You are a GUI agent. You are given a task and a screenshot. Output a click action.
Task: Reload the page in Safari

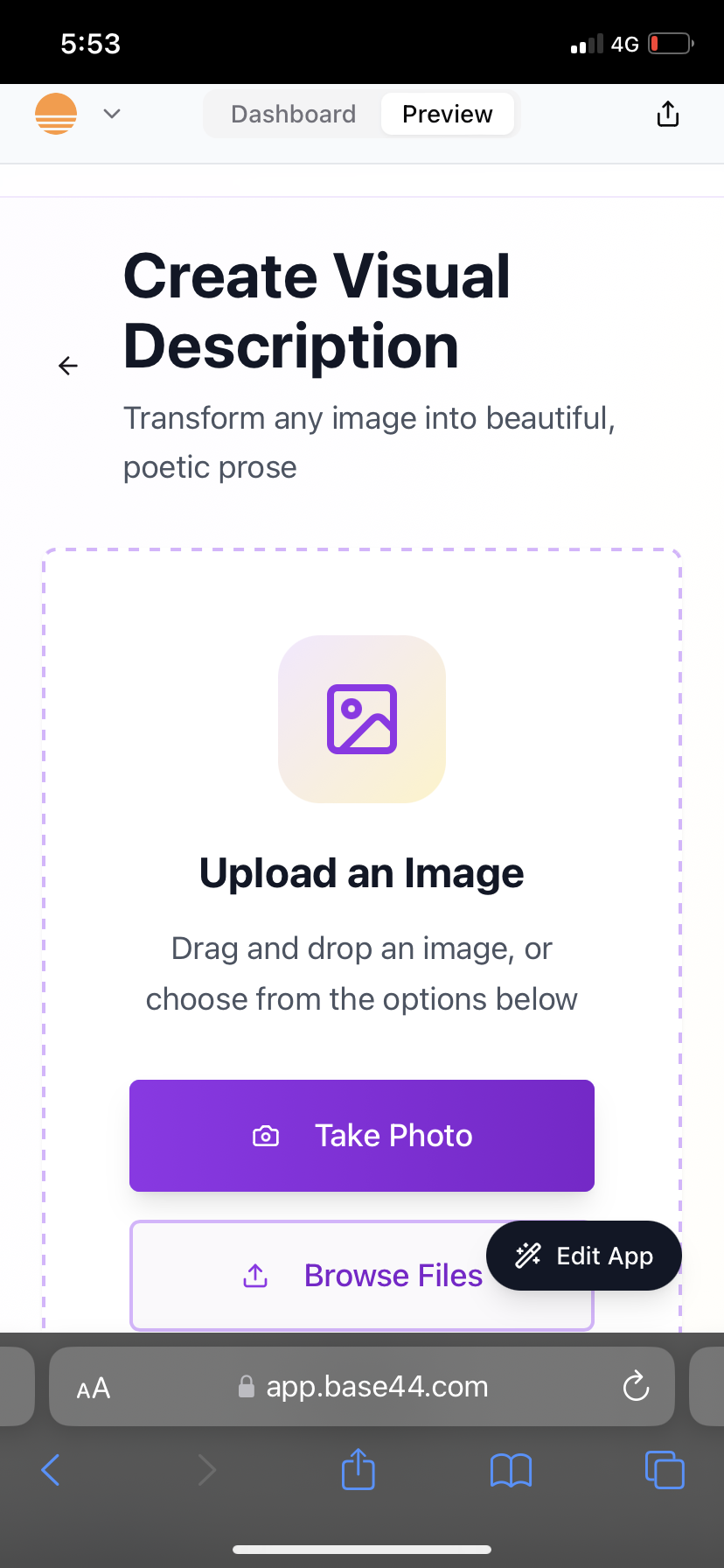[x=636, y=1387]
